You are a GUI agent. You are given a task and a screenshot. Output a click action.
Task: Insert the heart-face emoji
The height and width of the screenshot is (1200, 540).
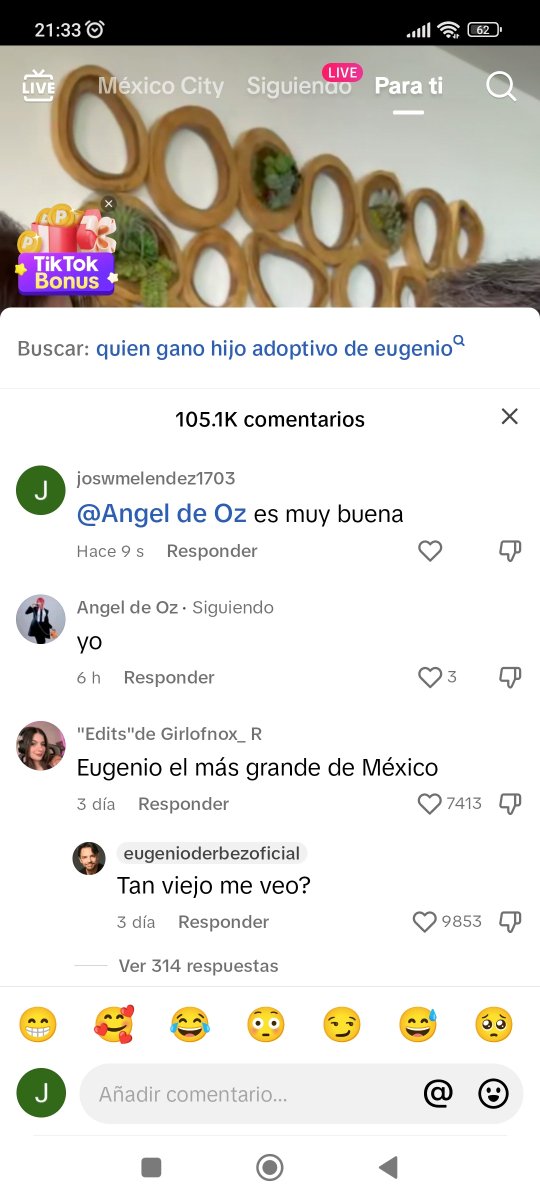113,1025
